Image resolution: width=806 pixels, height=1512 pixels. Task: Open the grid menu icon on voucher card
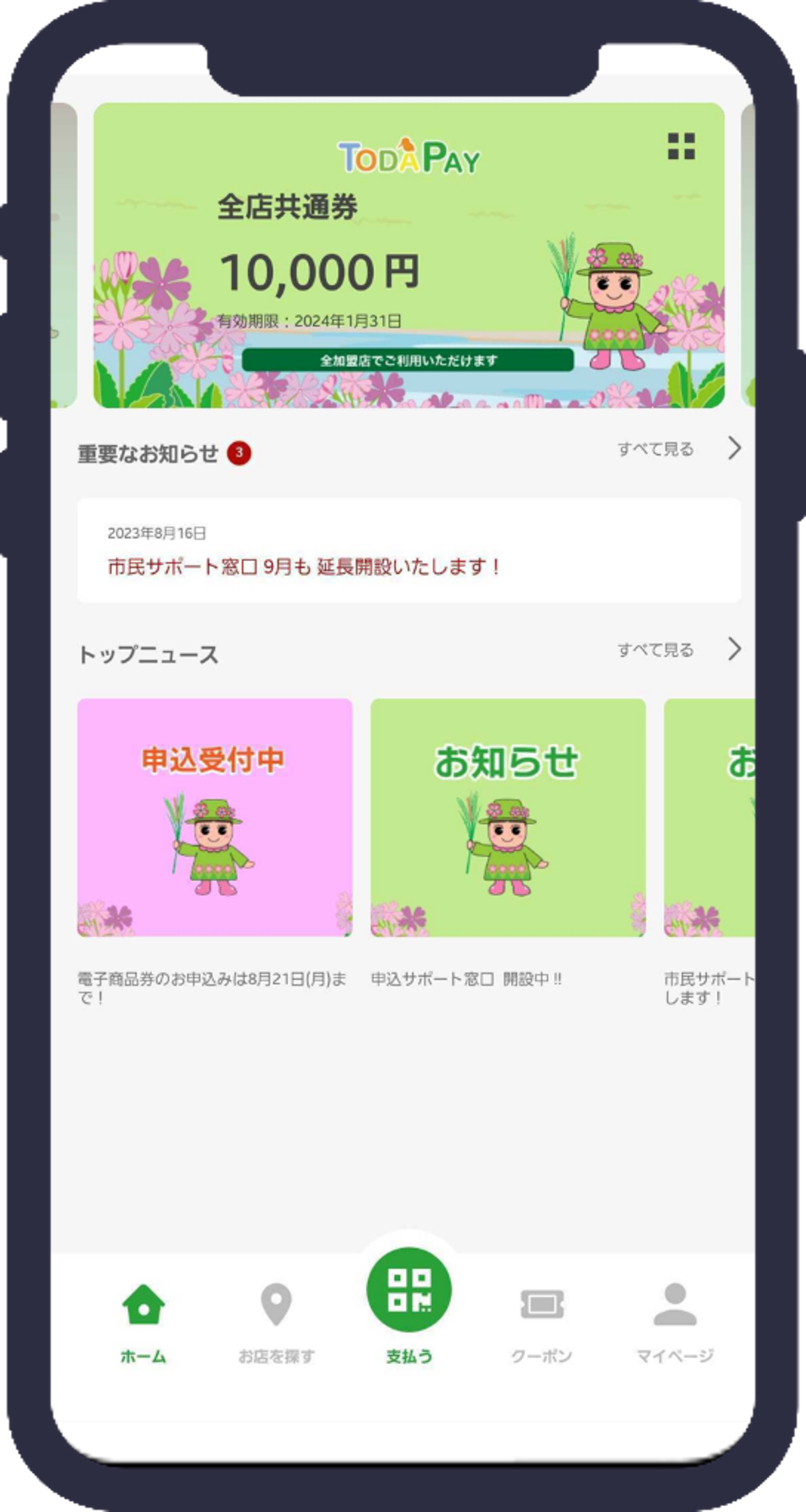(681, 146)
